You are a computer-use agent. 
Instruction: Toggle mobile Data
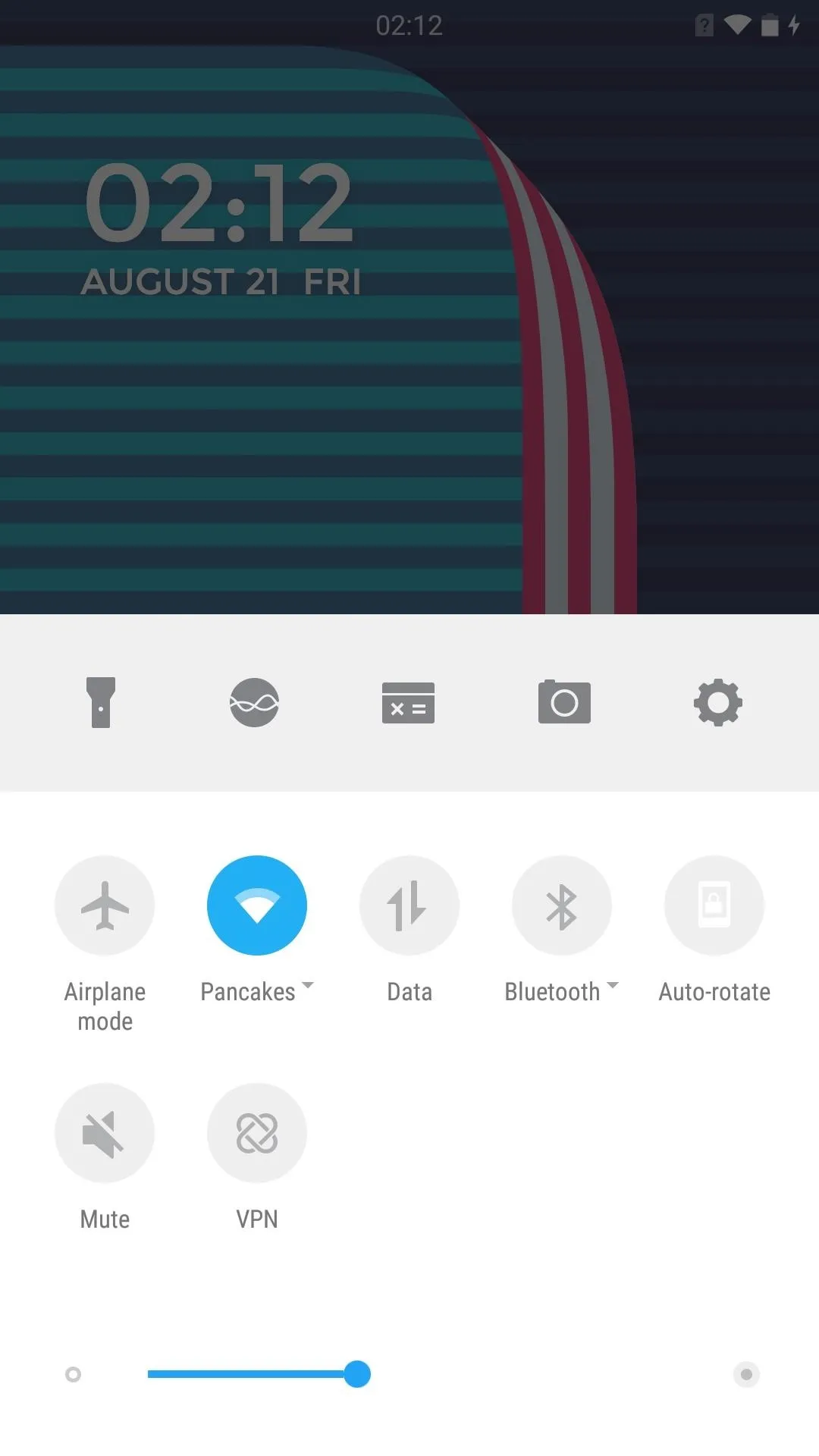point(409,905)
